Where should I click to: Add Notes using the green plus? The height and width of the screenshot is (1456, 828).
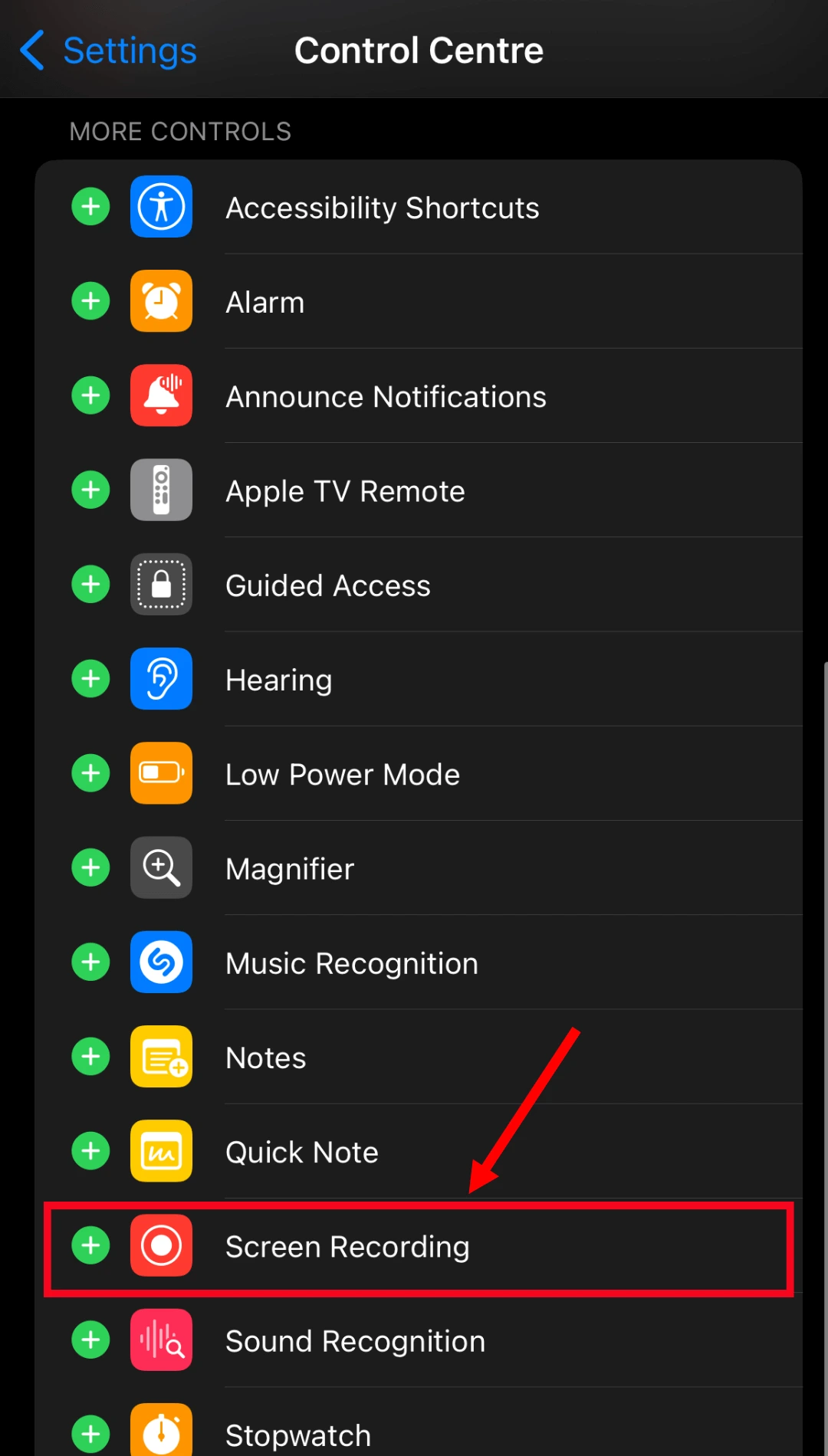tap(90, 1057)
